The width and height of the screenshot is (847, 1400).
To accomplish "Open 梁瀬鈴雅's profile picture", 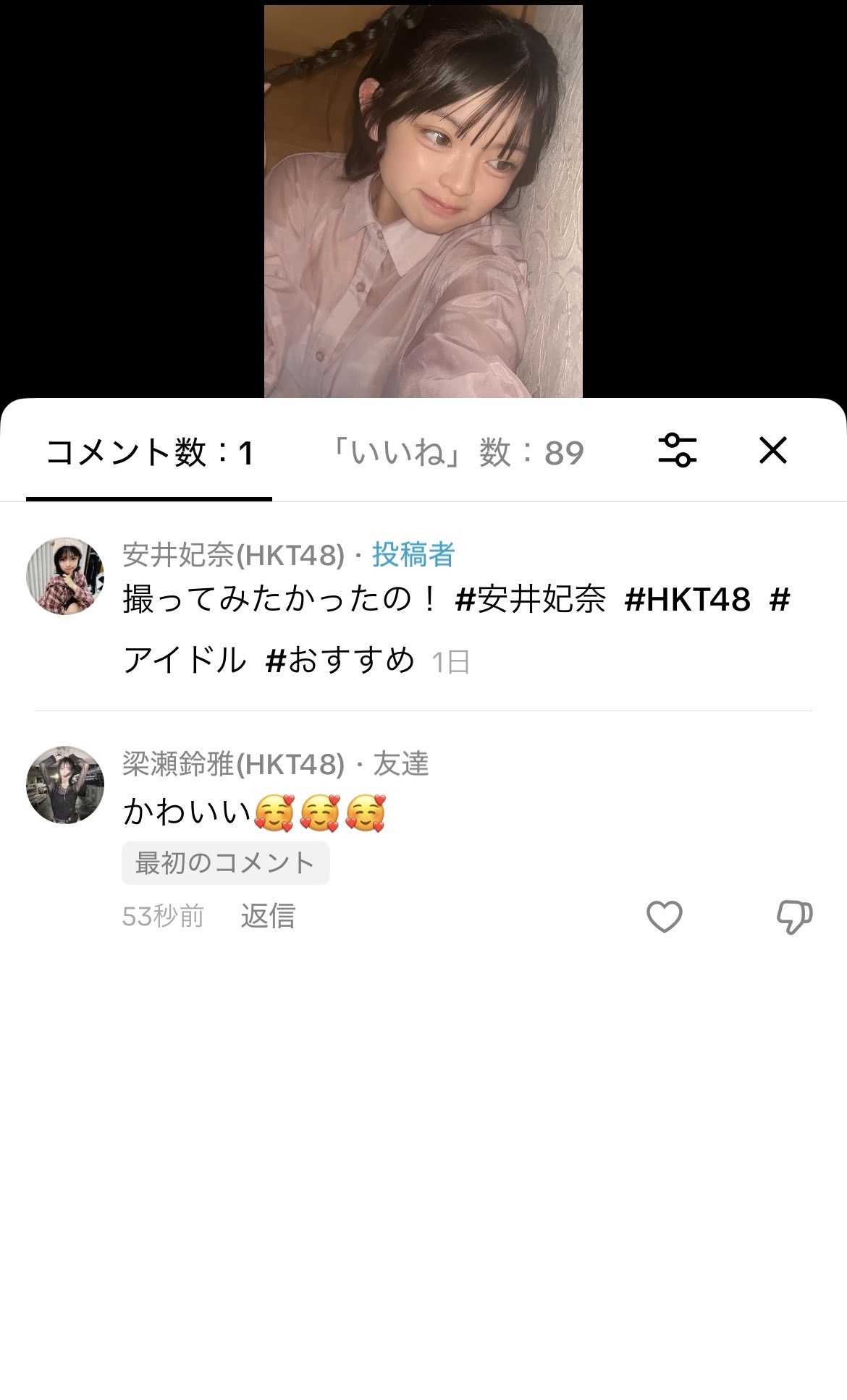I will 65,785.
